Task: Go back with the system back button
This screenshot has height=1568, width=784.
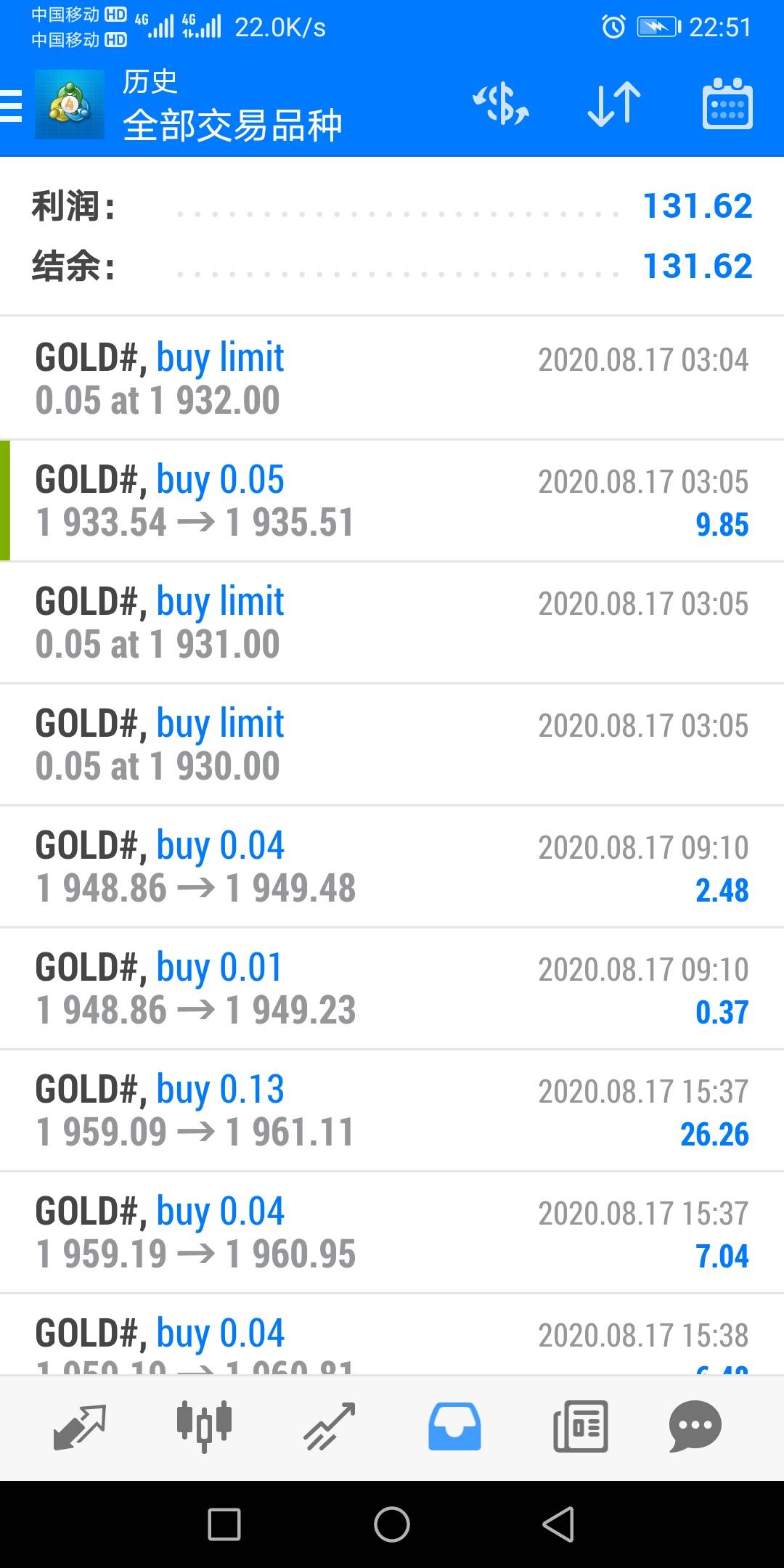Action: [x=558, y=1524]
